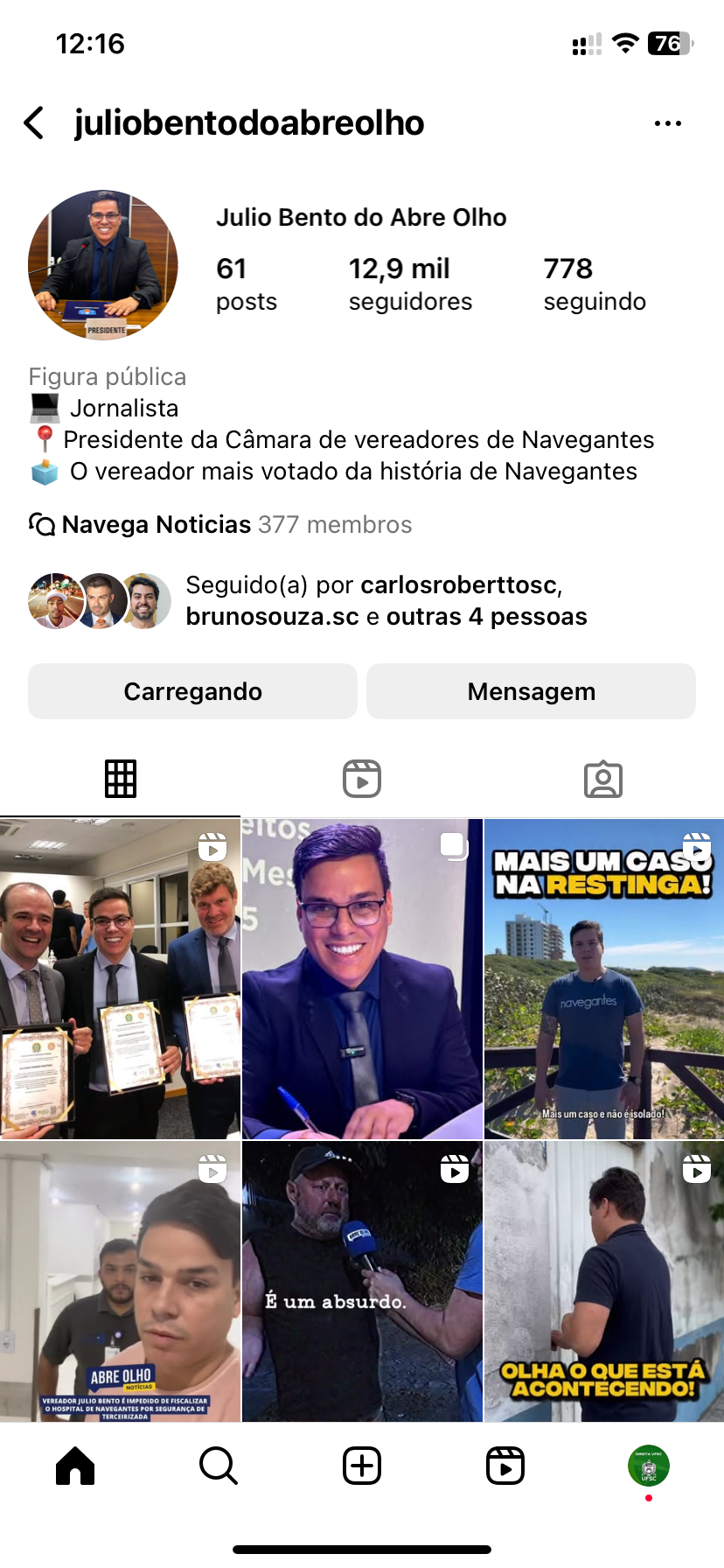Open the 12,9 mil seguidores list

click(409, 284)
